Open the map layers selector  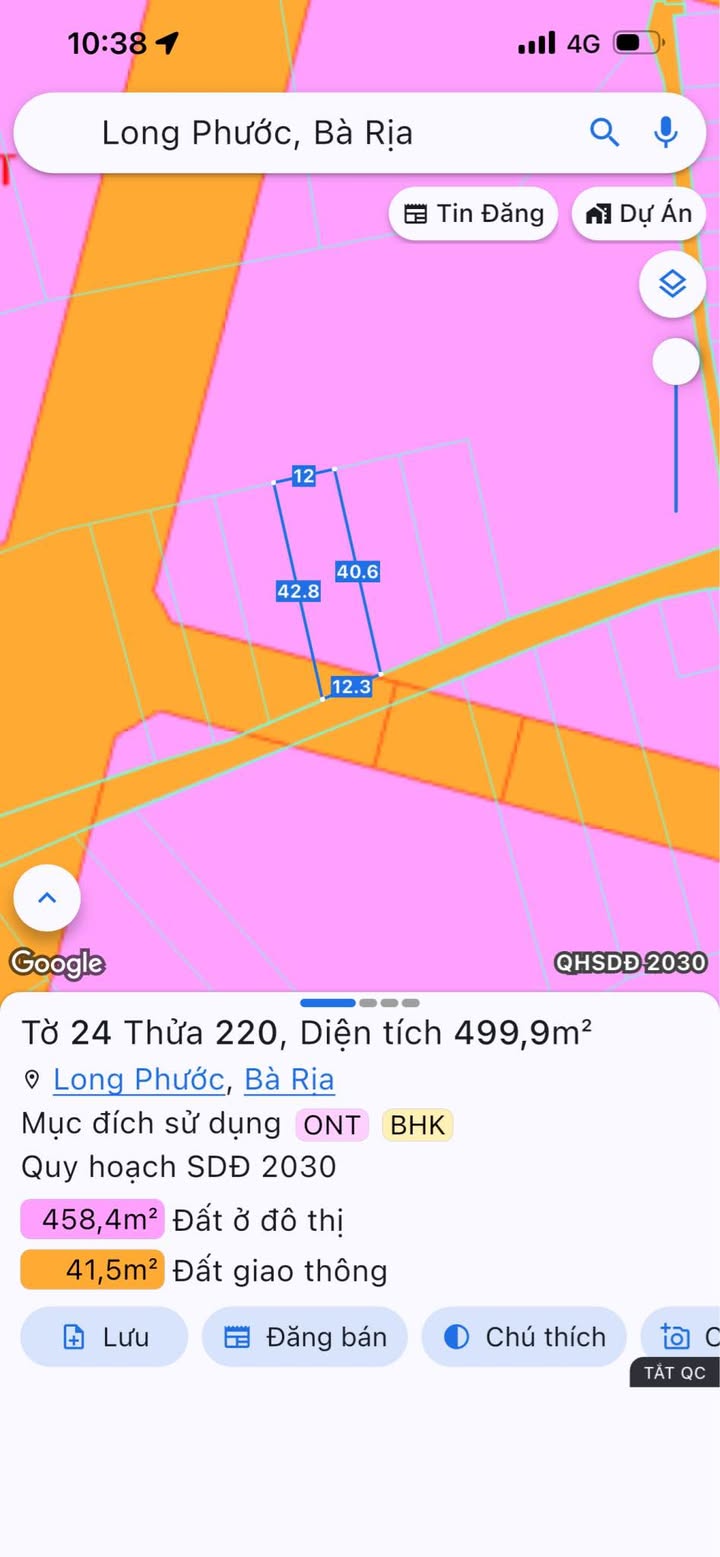pos(673,285)
